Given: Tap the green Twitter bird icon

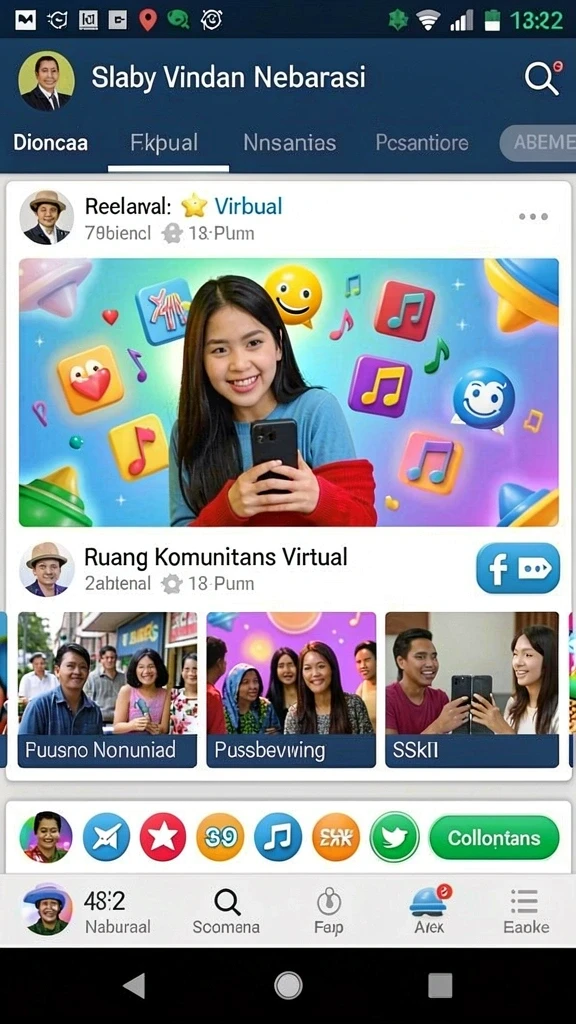Looking at the screenshot, I should (x=394, y=838).
